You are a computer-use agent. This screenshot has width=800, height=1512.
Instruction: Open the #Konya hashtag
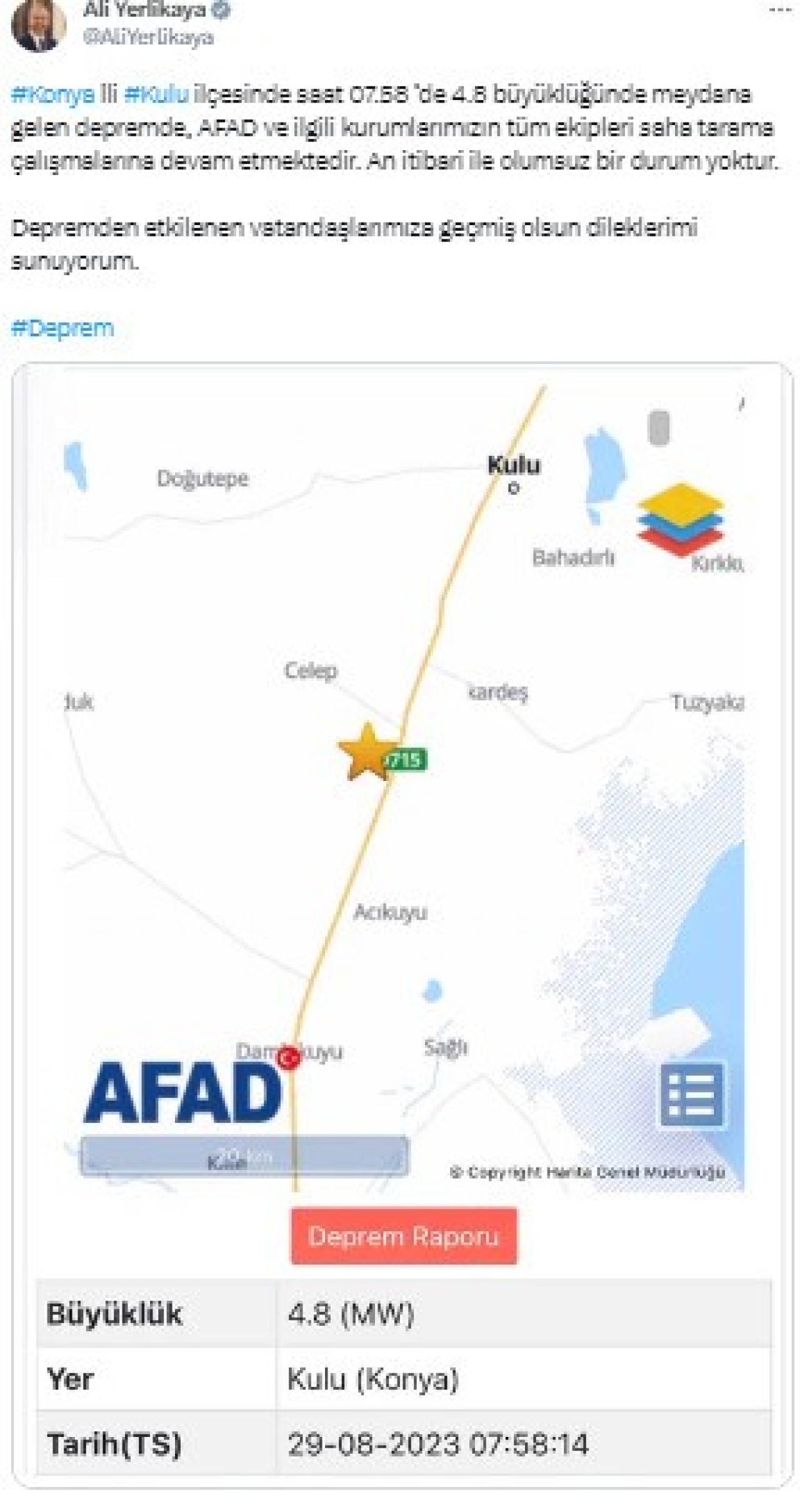53,94
